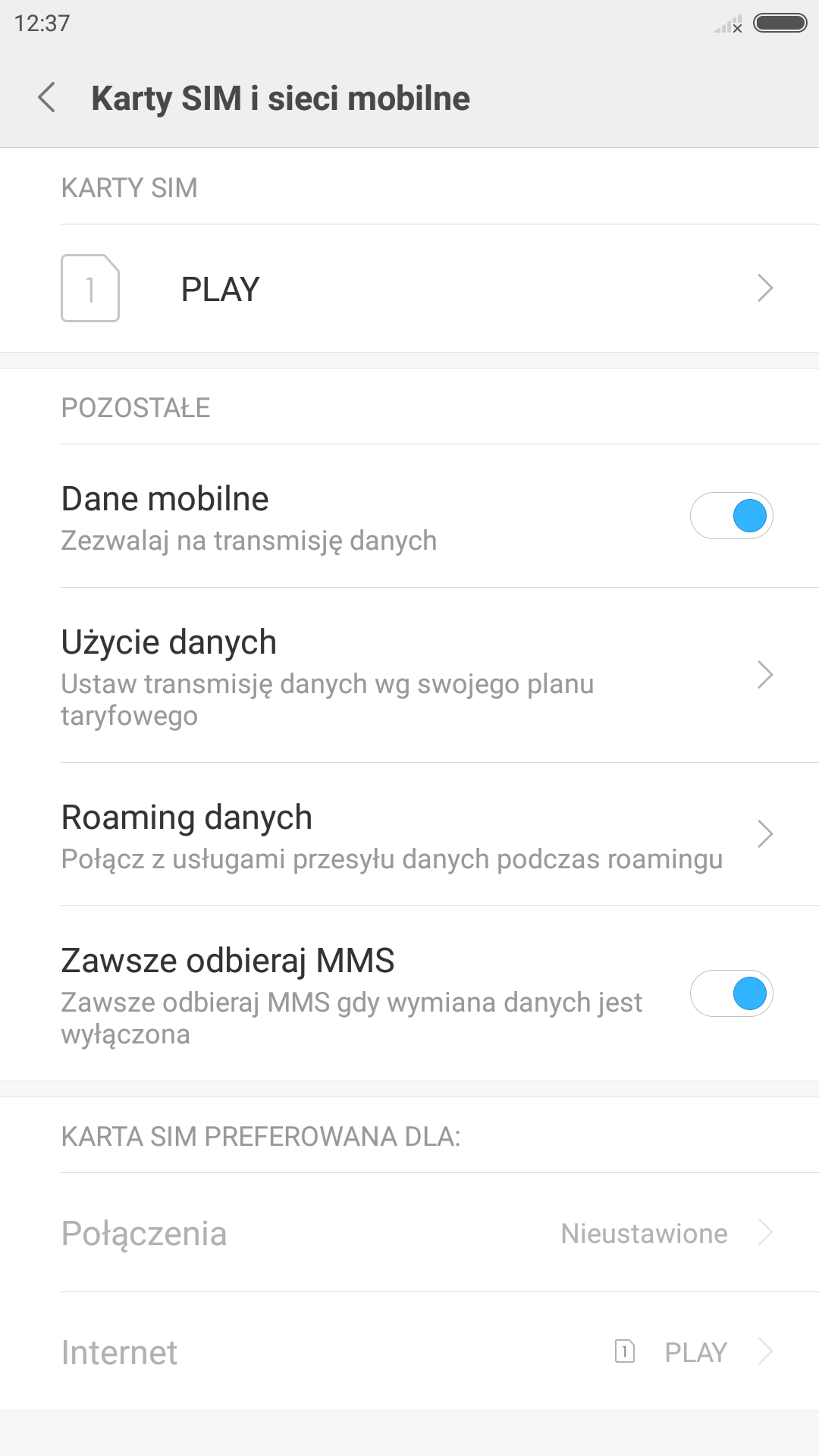Go back from SIM cards settings

coord(47,98)
